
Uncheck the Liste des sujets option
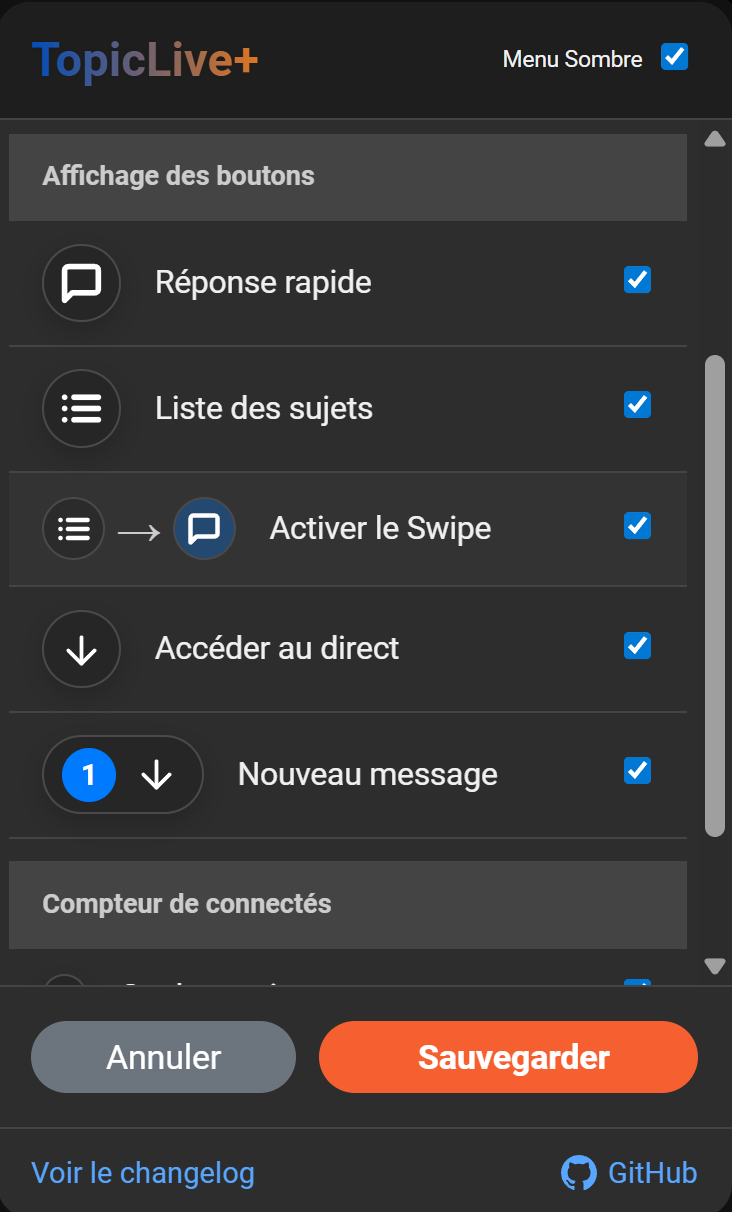tap(637, 405)
